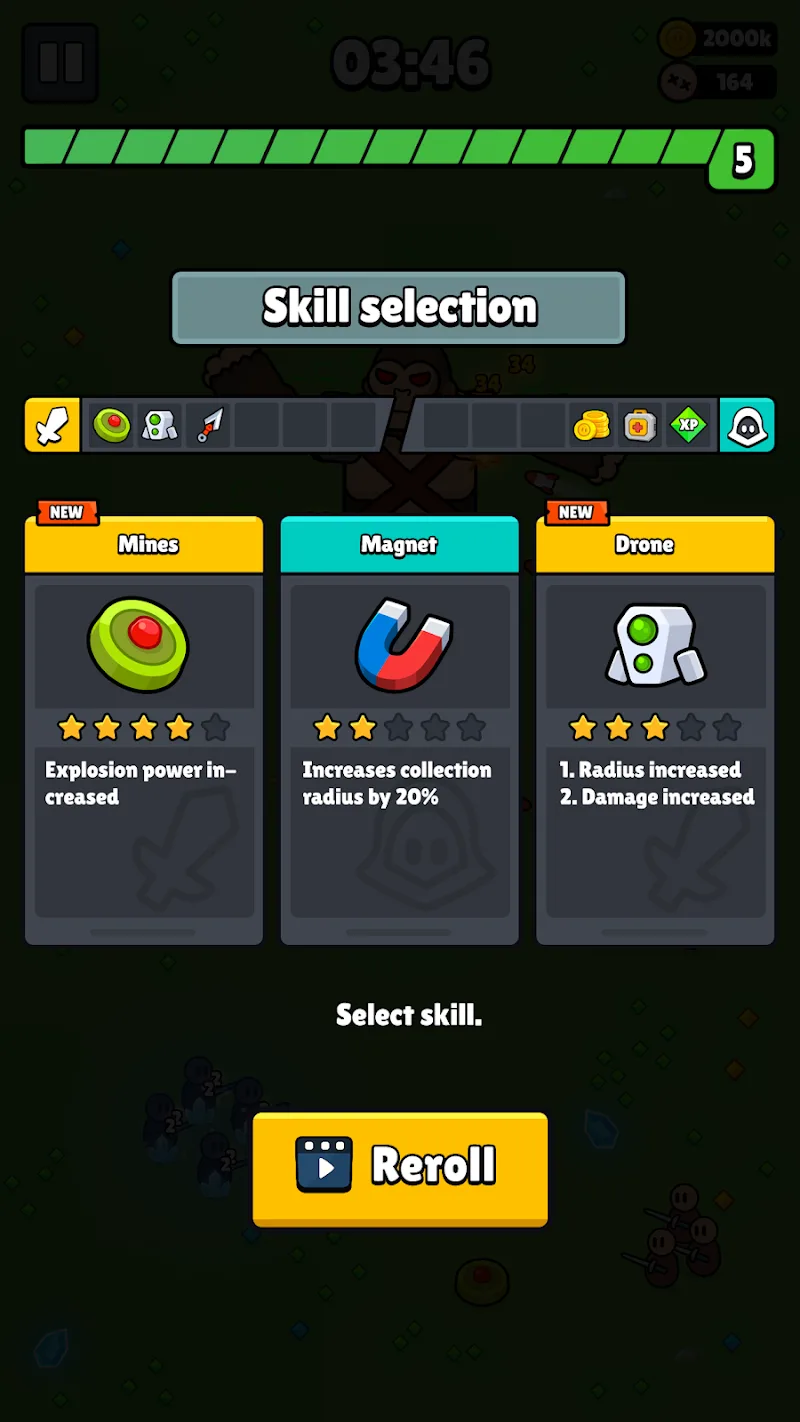Tap the pause button

[x=60, y=62]
